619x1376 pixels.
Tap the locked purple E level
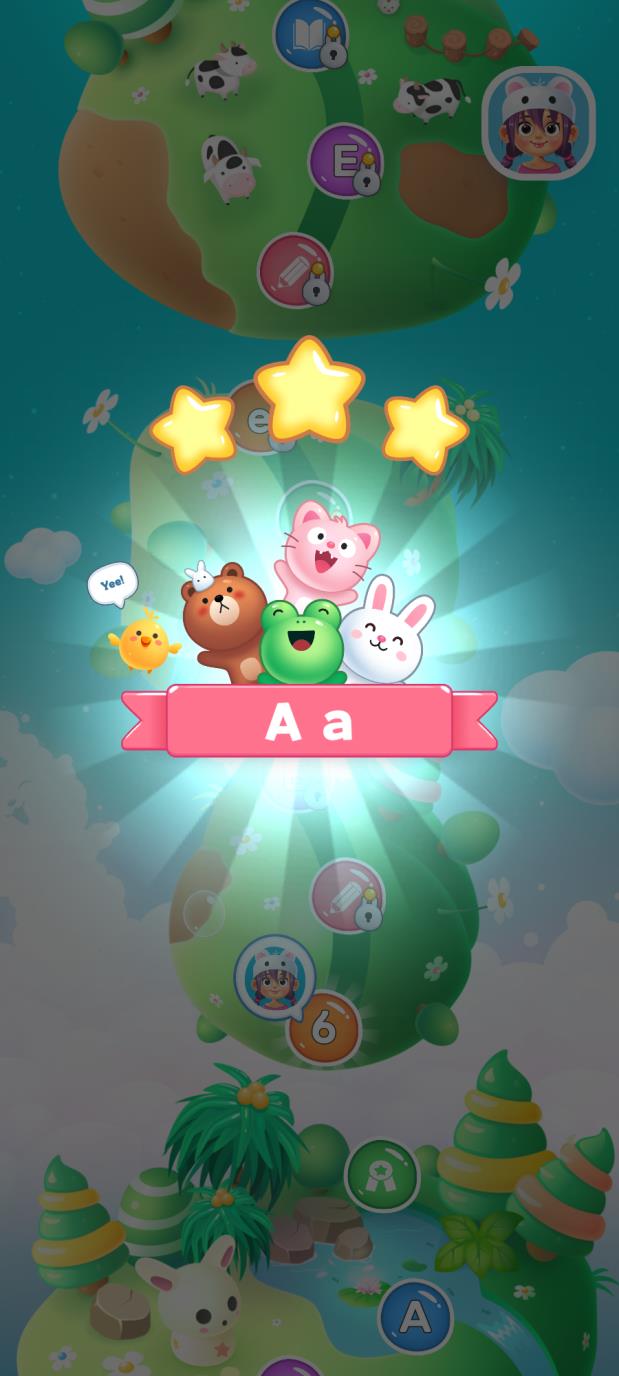[x=345, y=160]
